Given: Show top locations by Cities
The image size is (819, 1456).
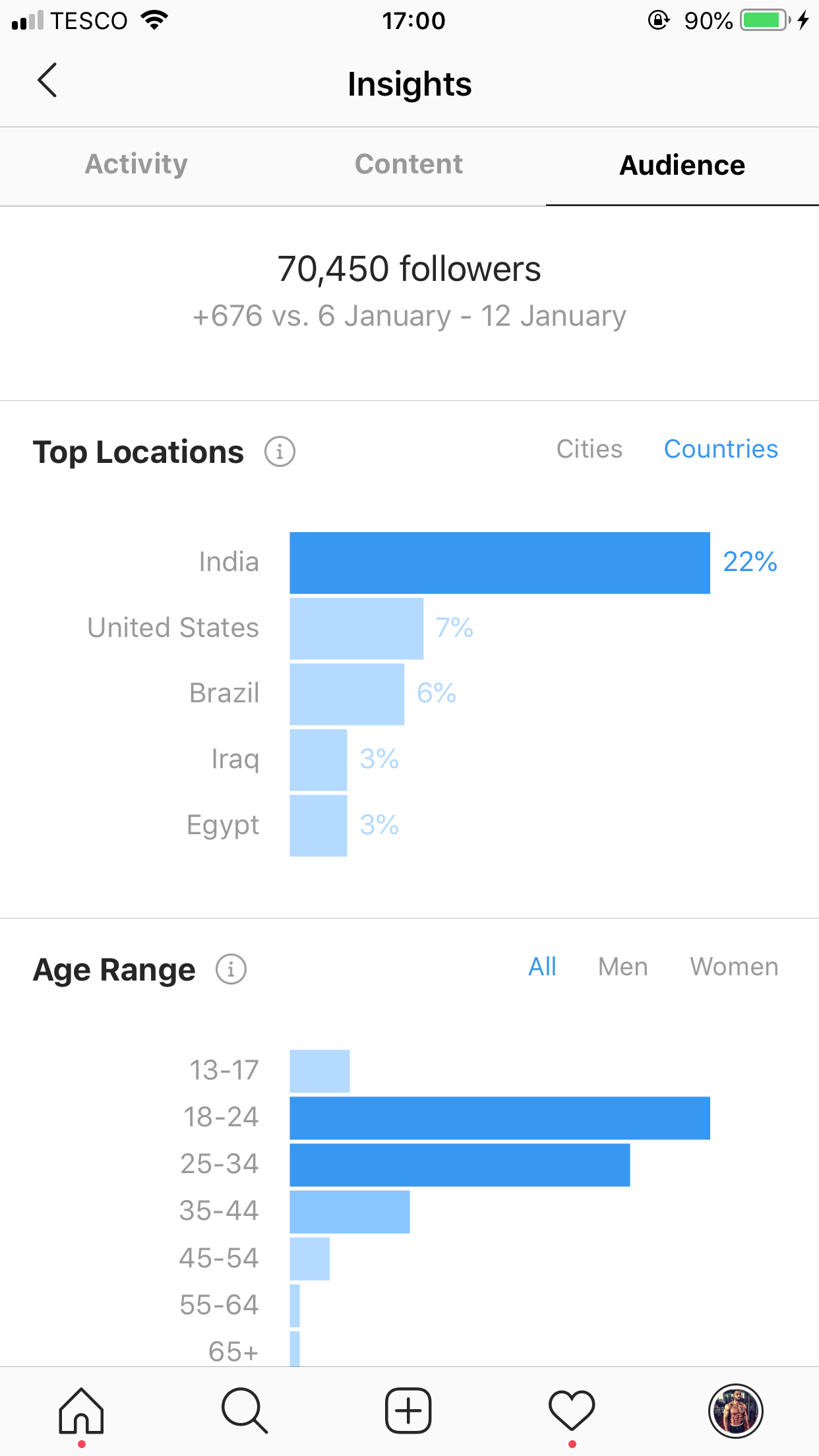Looking at the screenshot, I should (589, 449).
